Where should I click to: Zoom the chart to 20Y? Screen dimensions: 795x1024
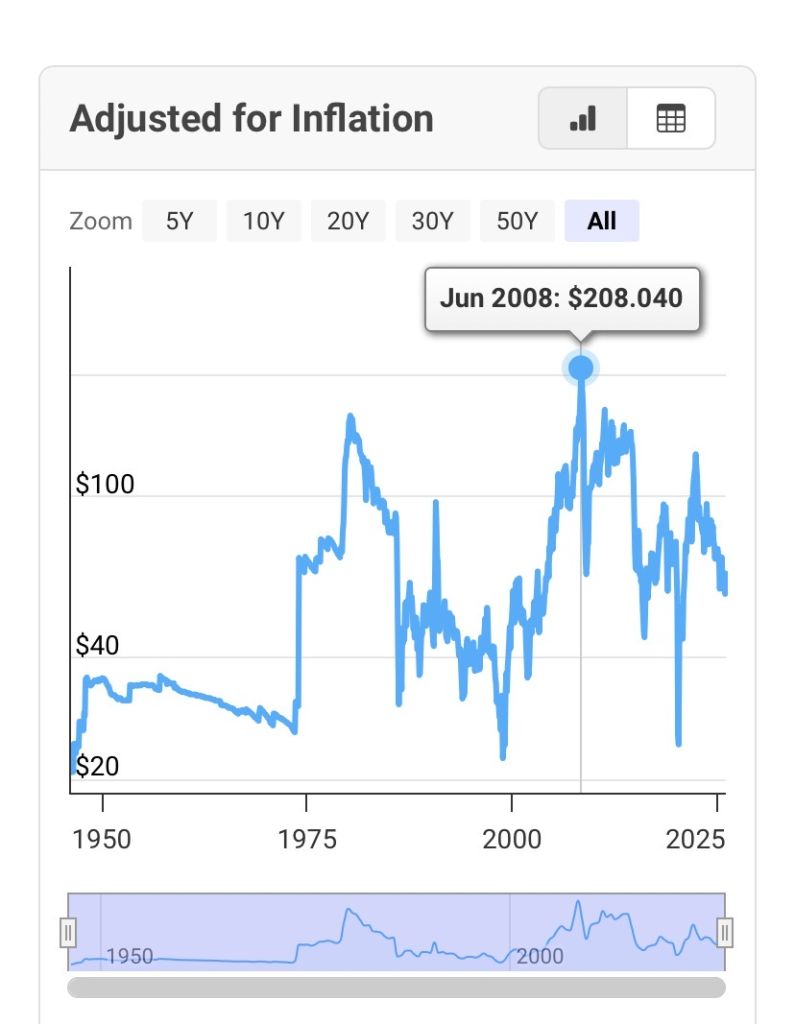pos(348,221)
